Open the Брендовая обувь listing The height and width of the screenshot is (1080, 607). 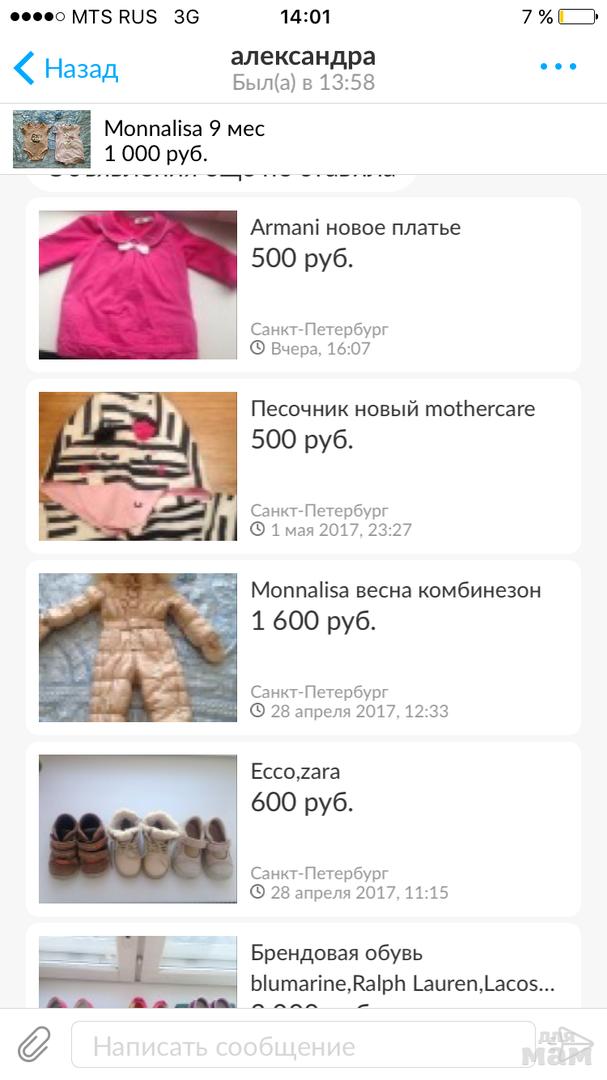[303, 970]
